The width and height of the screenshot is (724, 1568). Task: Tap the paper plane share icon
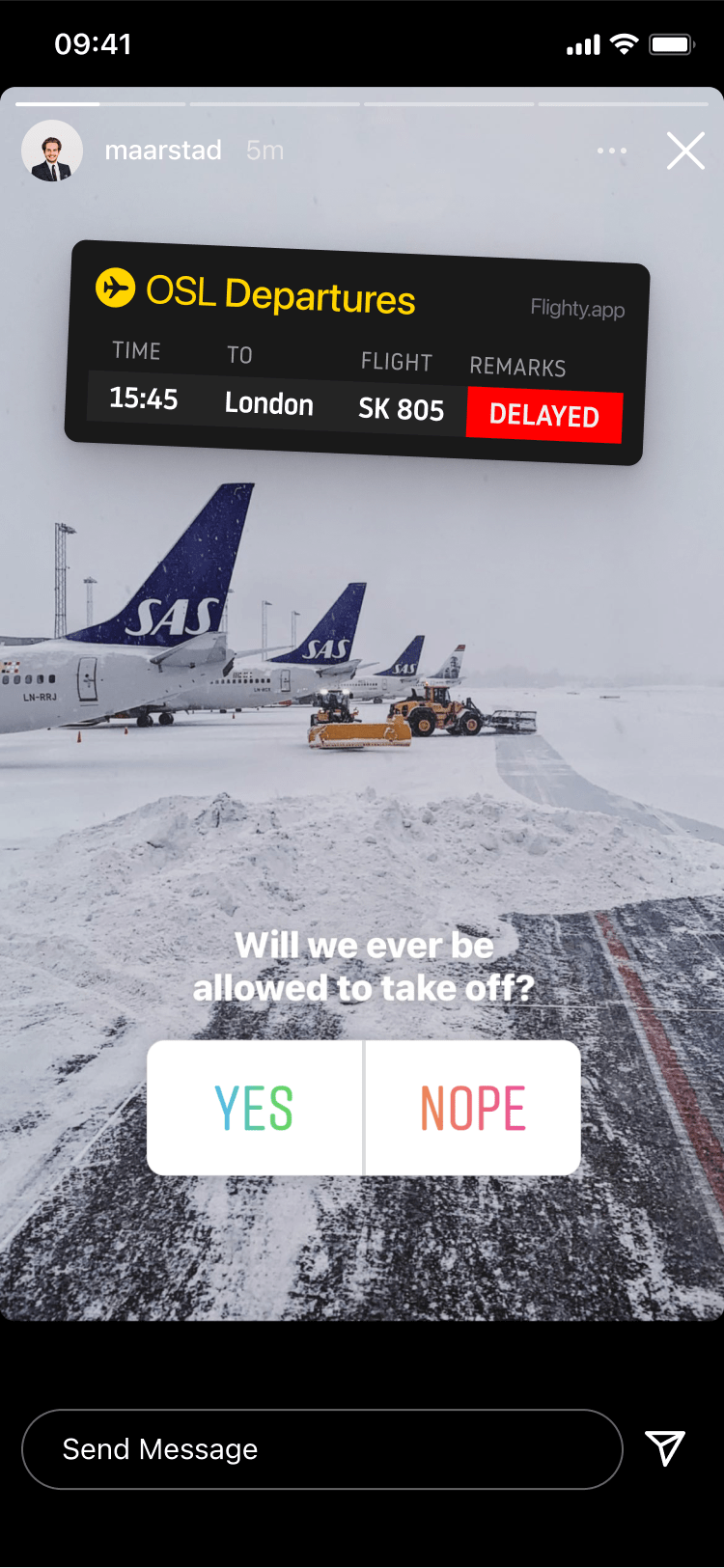(x=665, y=1448)
